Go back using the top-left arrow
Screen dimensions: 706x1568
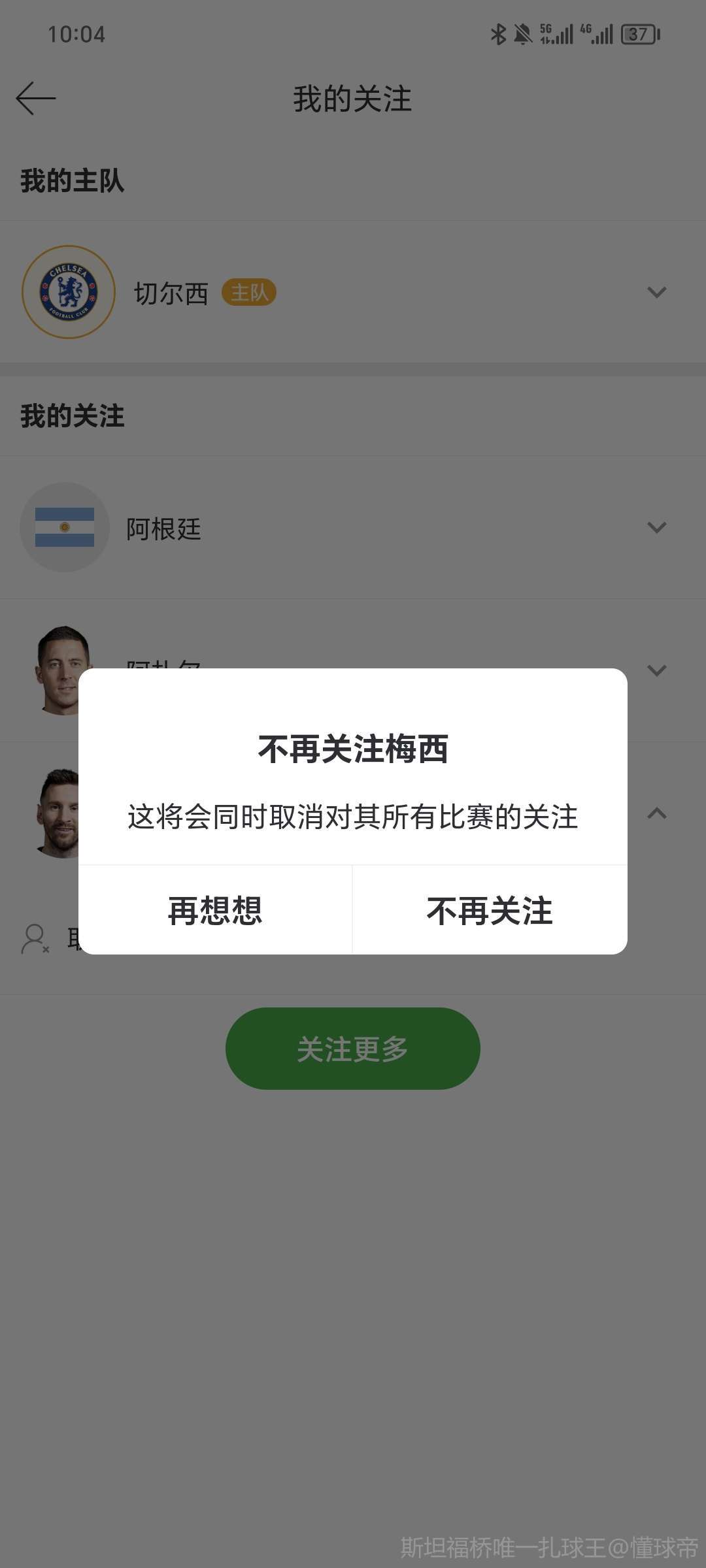point(36,99)
